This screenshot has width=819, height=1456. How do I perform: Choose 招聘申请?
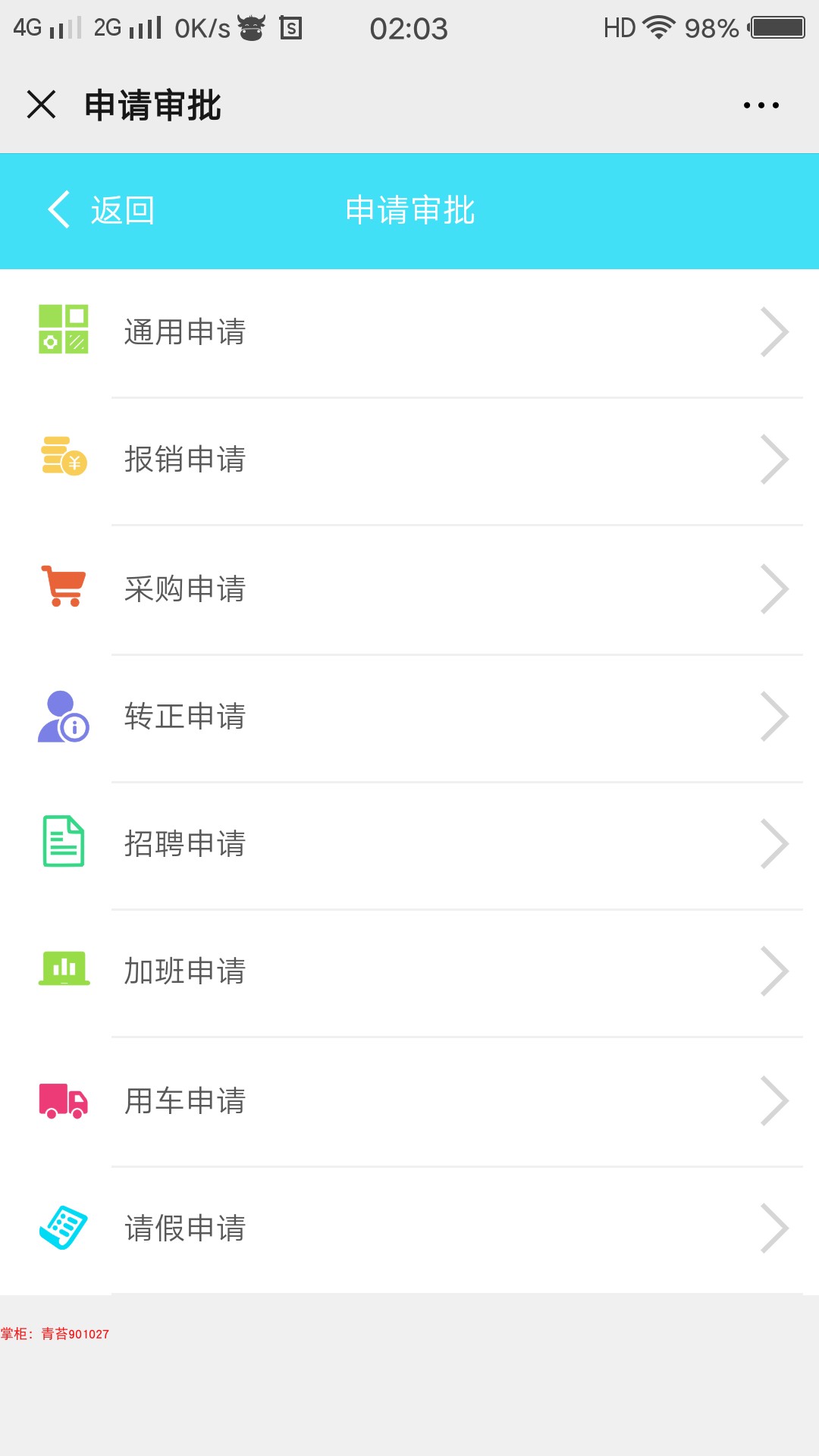[409, 845]
